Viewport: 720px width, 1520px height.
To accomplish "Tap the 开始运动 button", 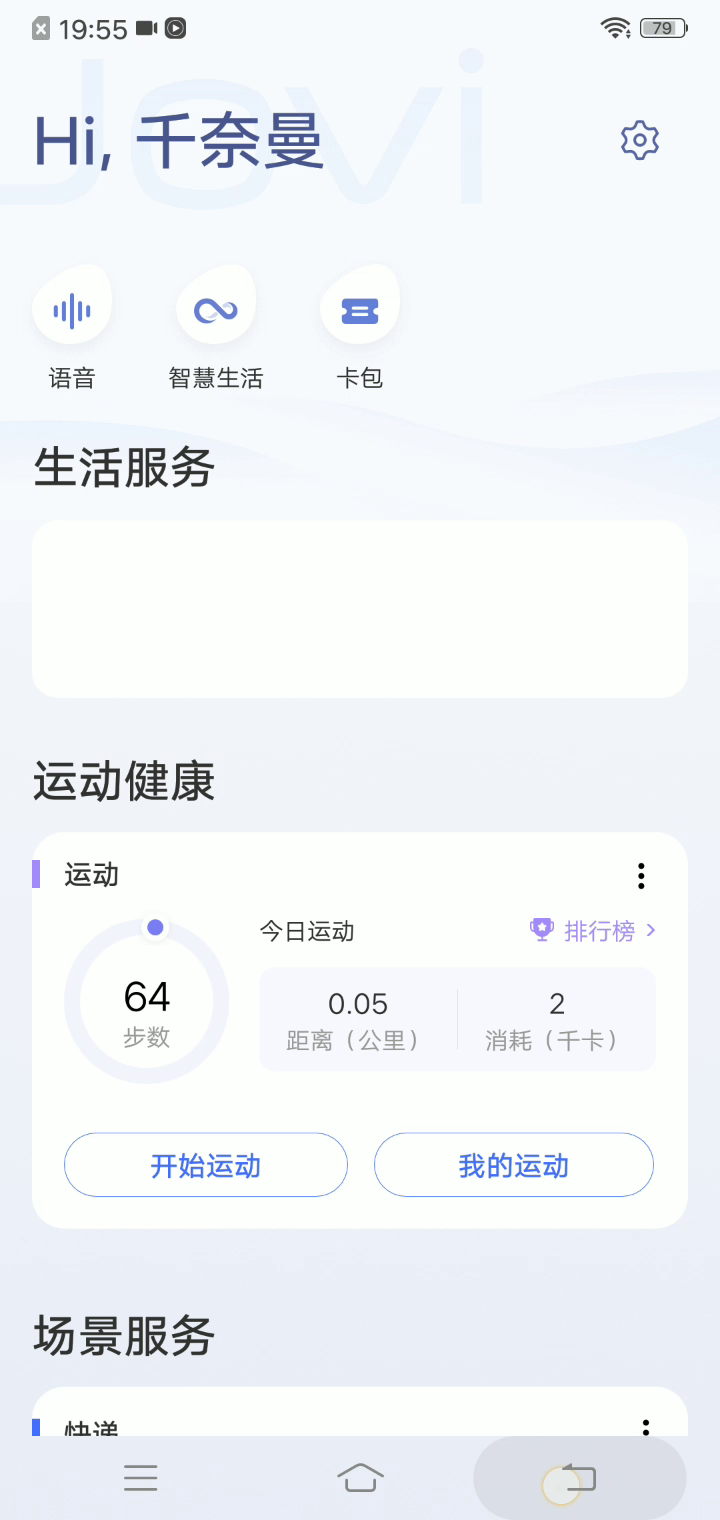I will [206, 1165].
